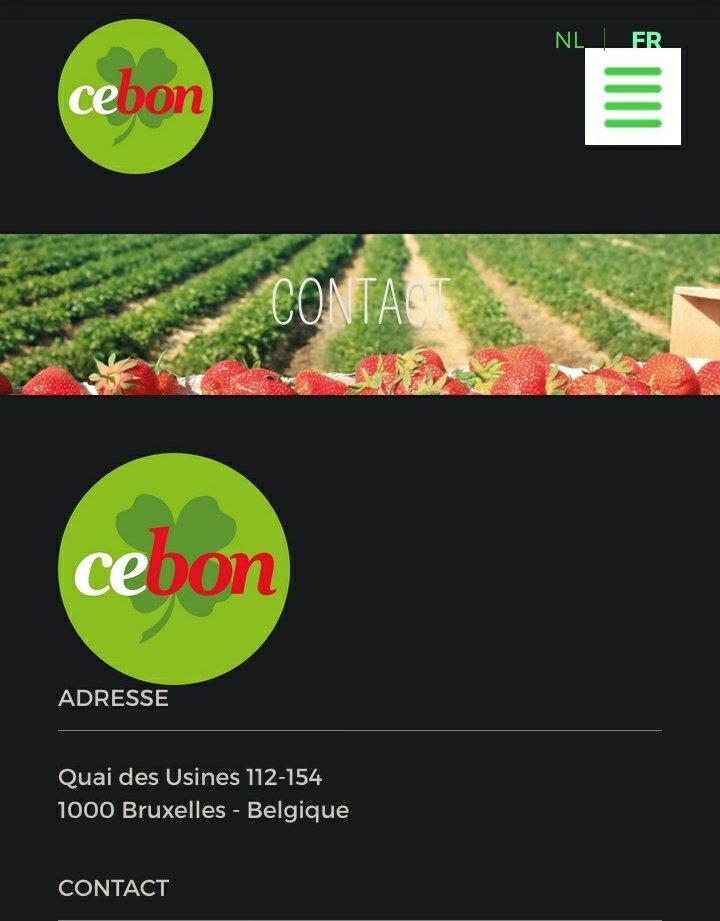The image size is (720, 921).
Task: Open the hamburger navigation menu
Action: pyautogui.click(x=633, y=97)
